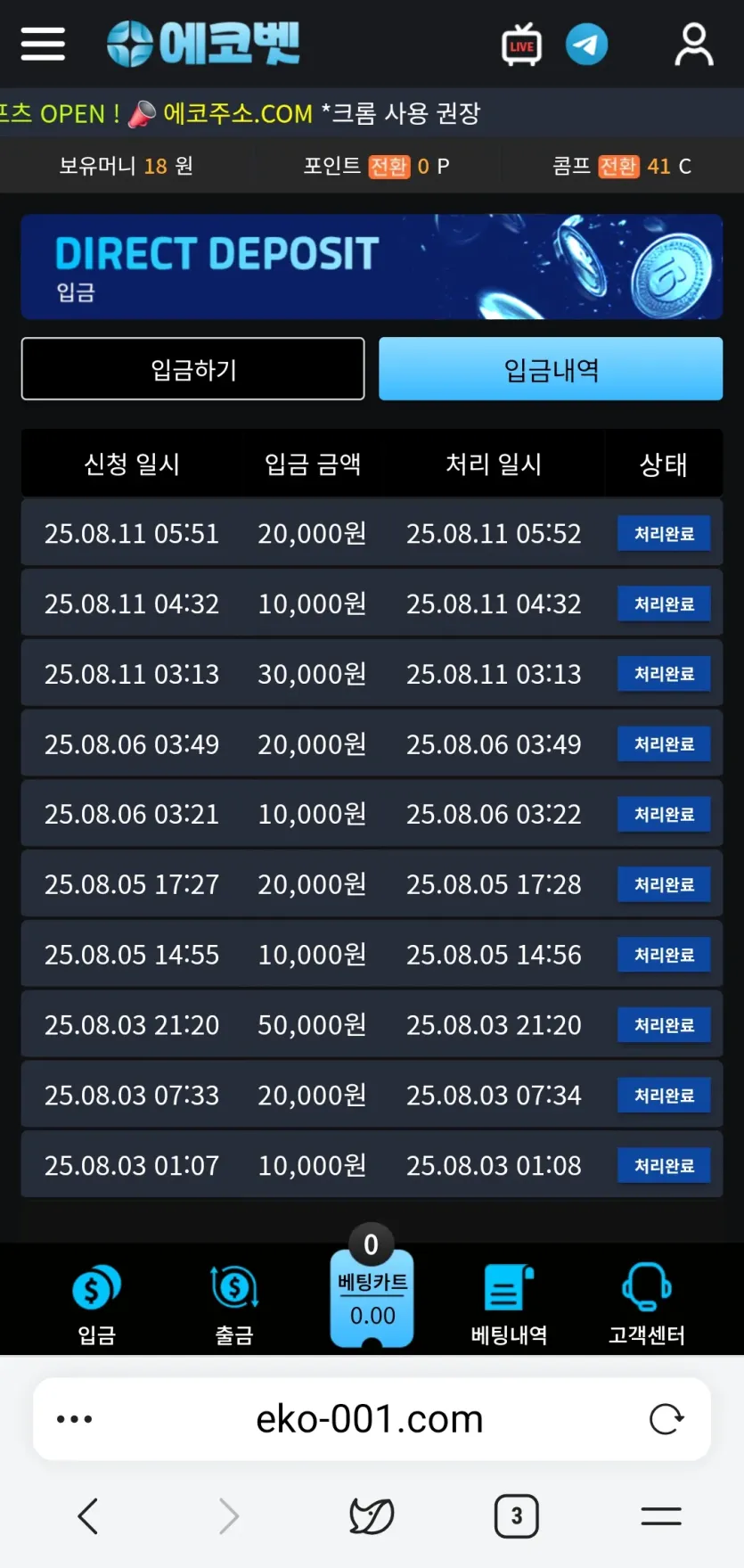The width and height of the screenshot is (744, 1568).
Task: Tap the 포인트 전환 button
Action: click(x=388, y=167)
